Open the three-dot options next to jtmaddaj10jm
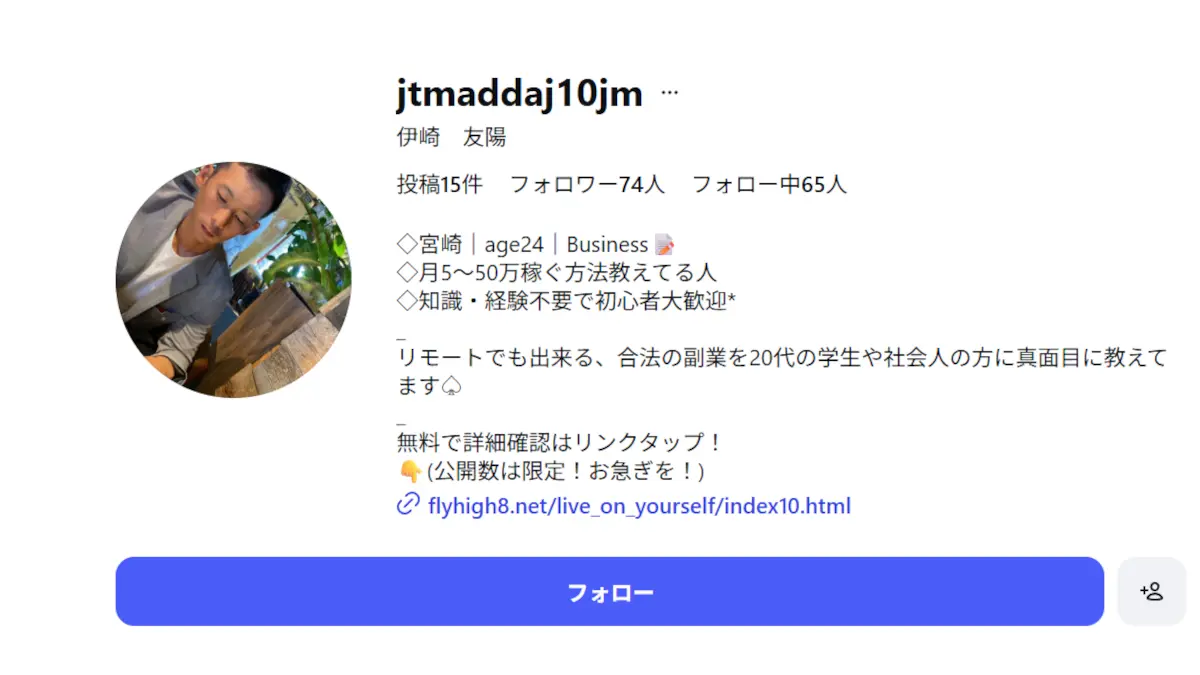 tap(670, 93)
